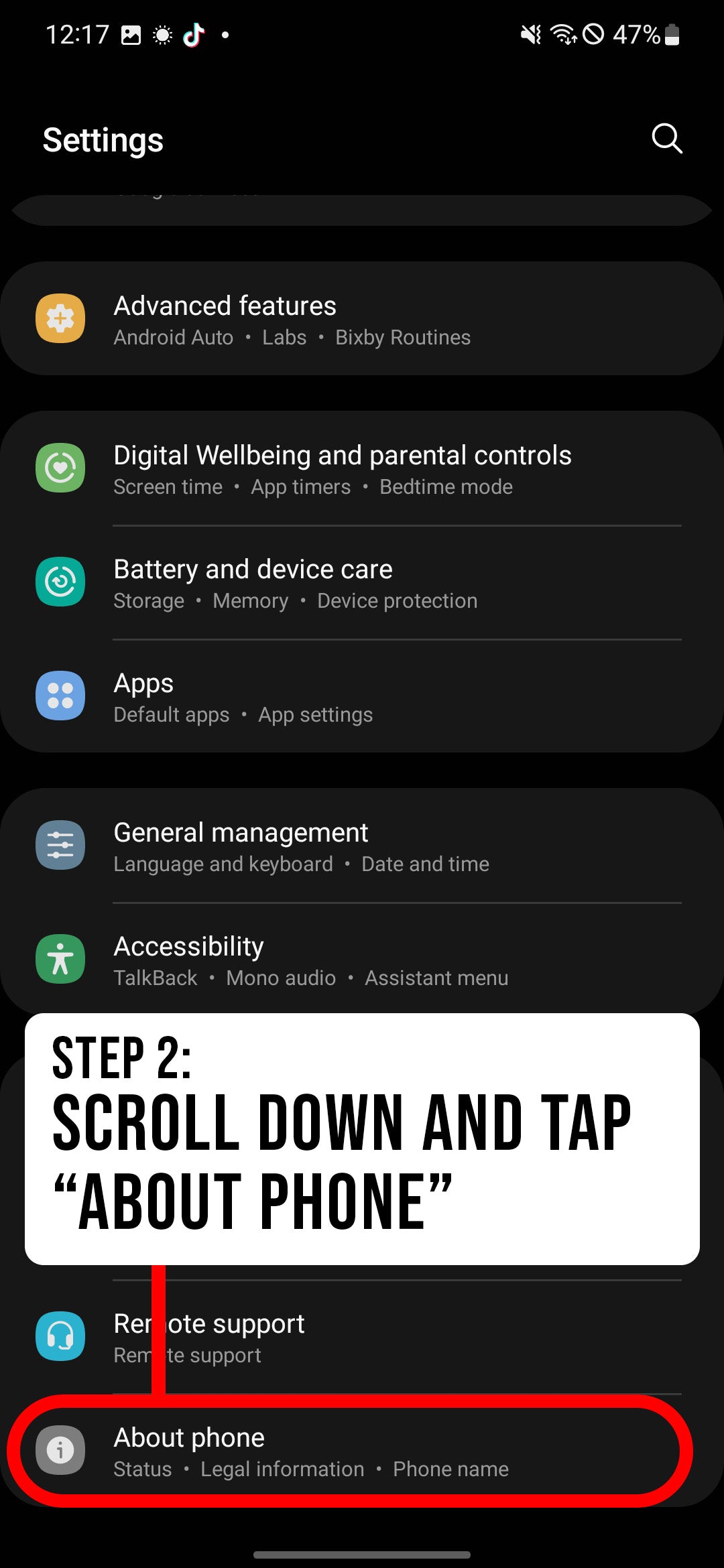
Task: Open the Apps settings row
Action: 362,696
